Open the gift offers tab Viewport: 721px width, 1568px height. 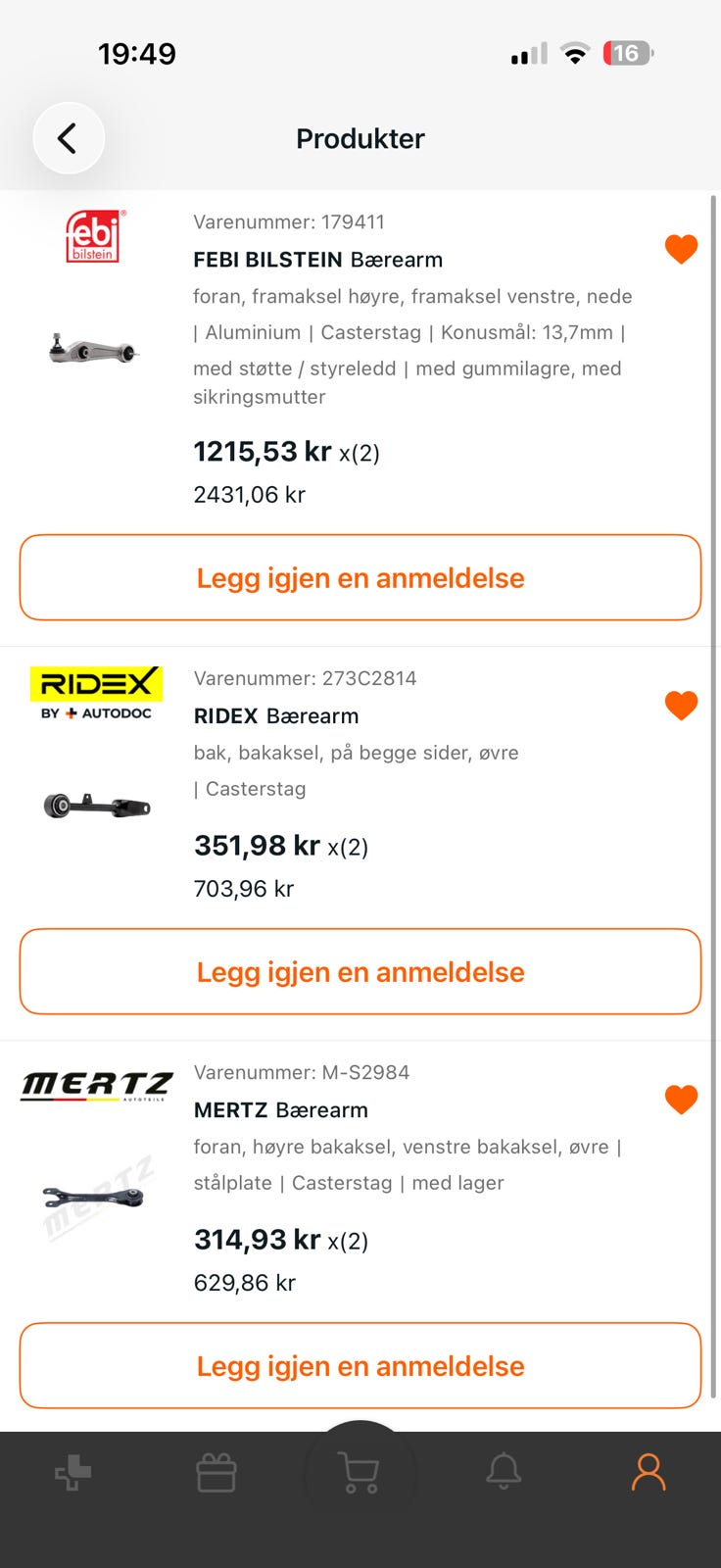(216, 1472)
